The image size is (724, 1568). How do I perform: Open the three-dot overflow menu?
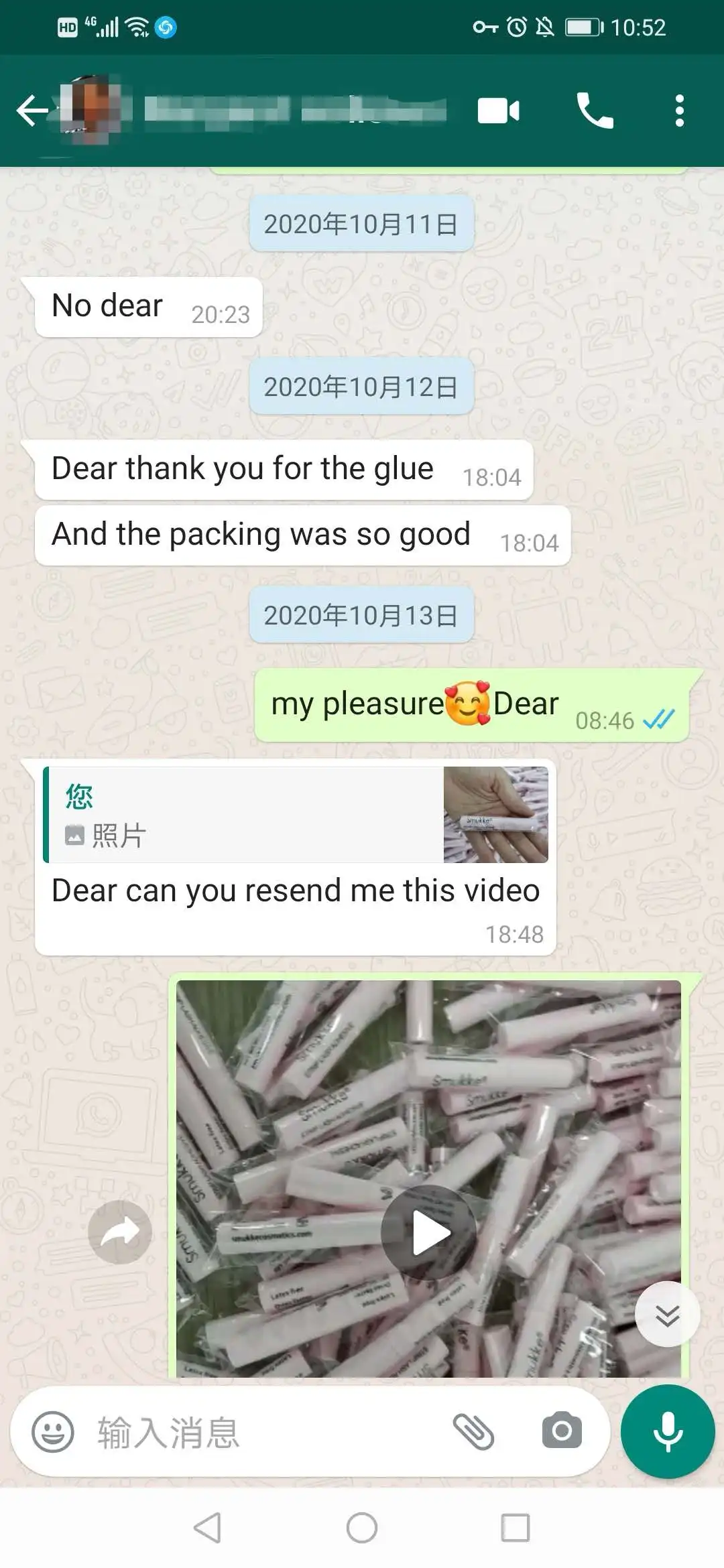[679, 111]
